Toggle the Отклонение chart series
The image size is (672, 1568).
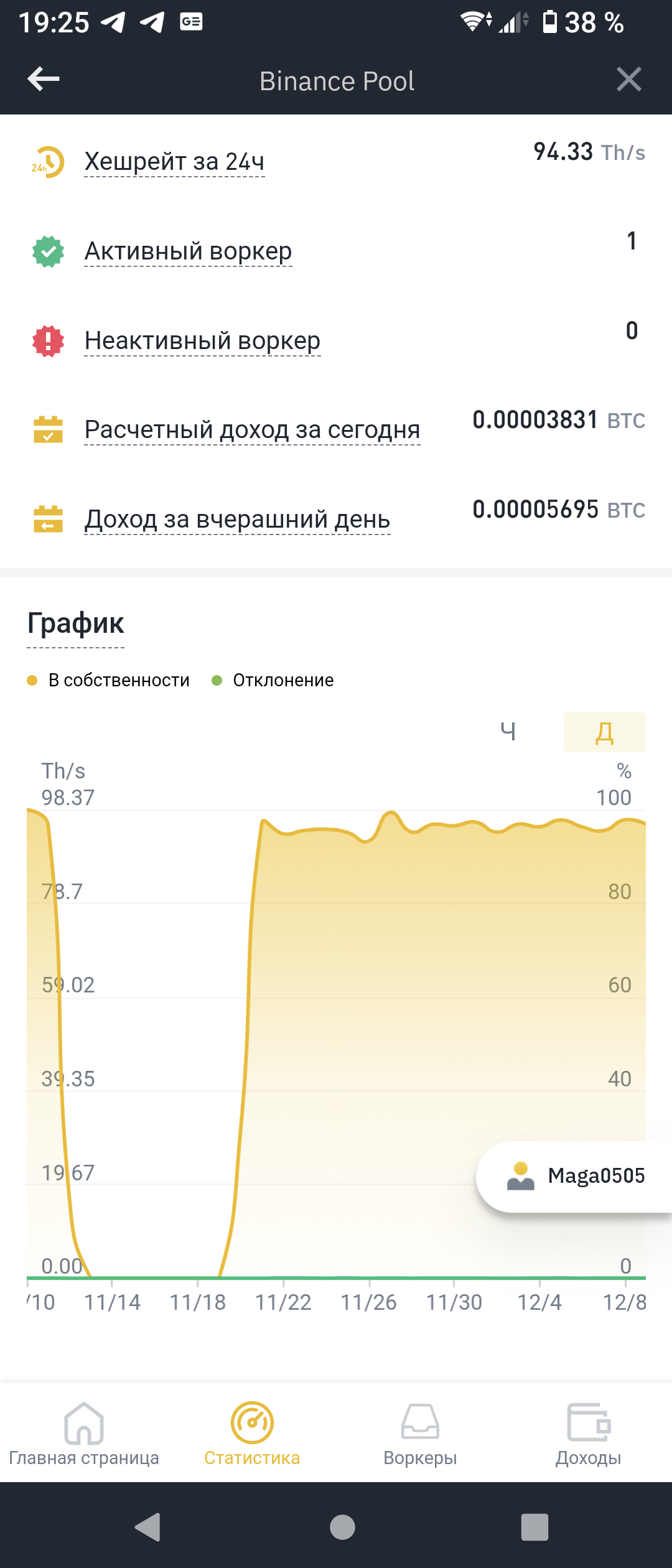(273, 680)
